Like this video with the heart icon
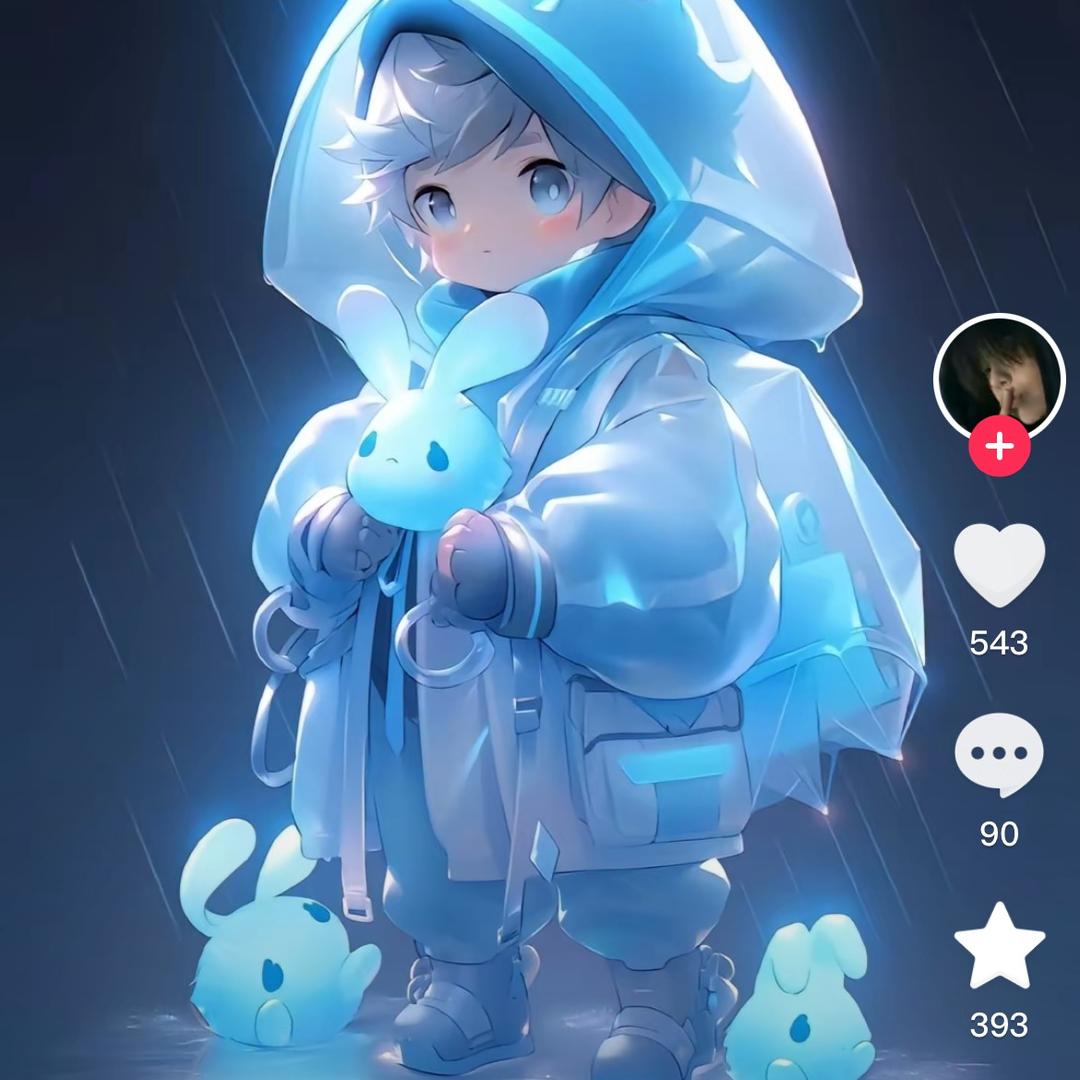 coord(999,564)
